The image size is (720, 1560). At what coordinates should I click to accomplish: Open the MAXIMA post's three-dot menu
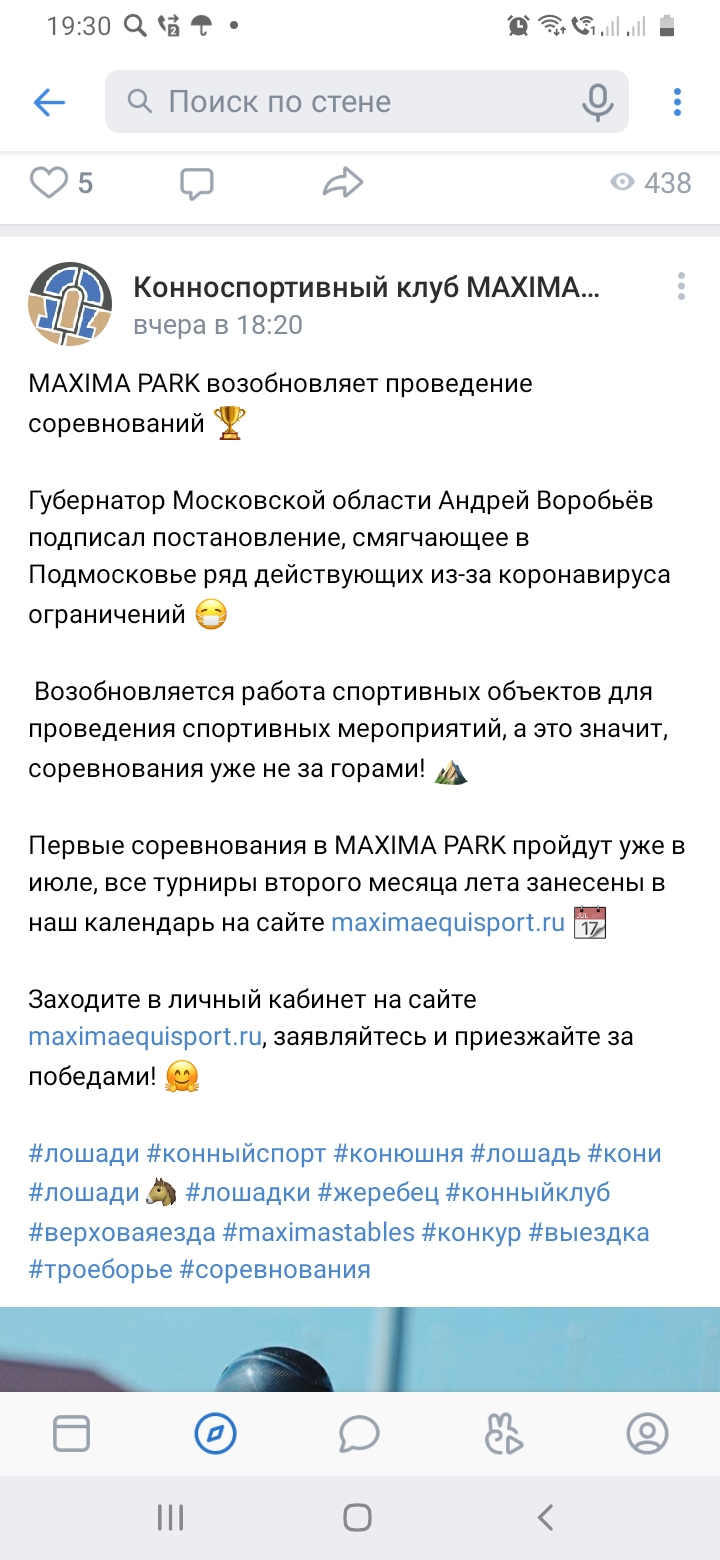(681, 286)
